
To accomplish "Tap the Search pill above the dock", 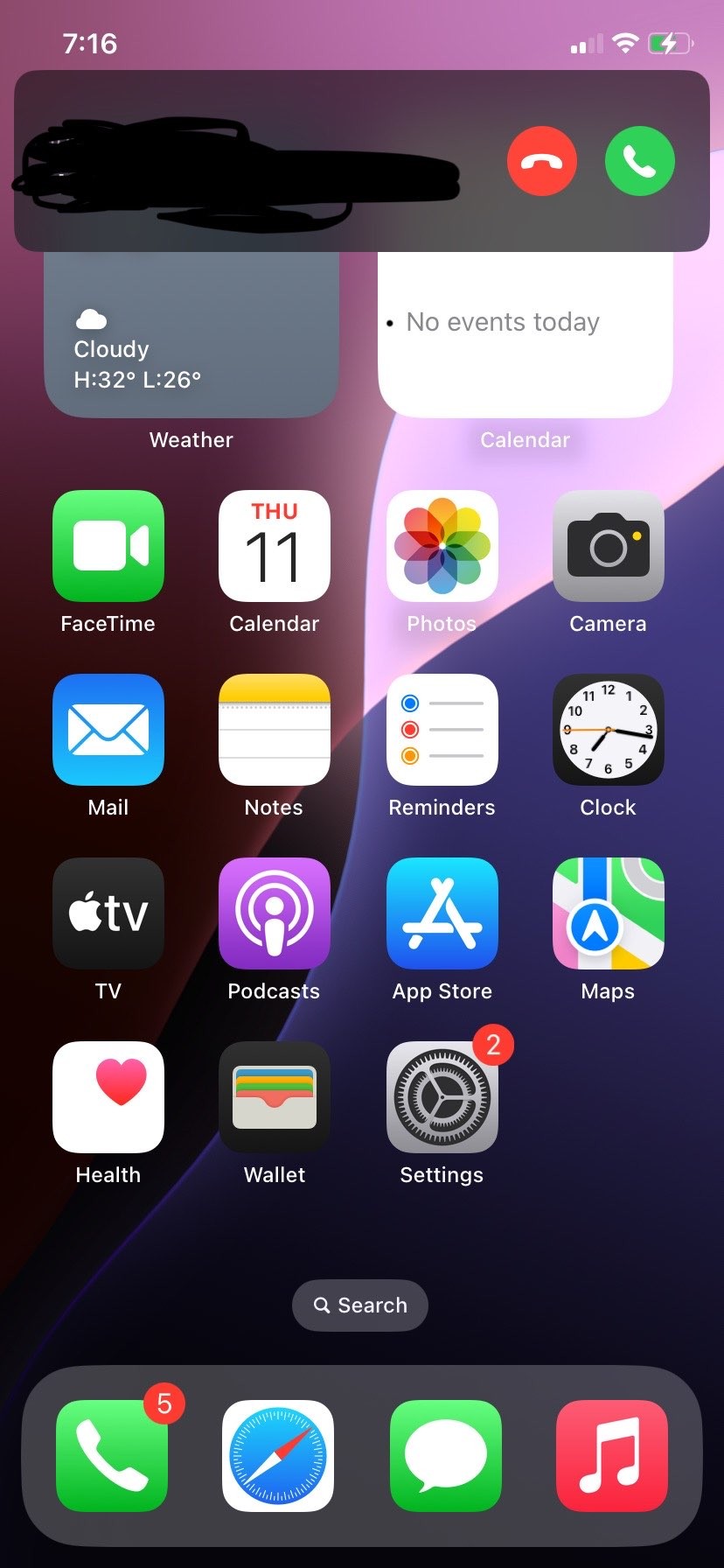I will pos(360,1305).
